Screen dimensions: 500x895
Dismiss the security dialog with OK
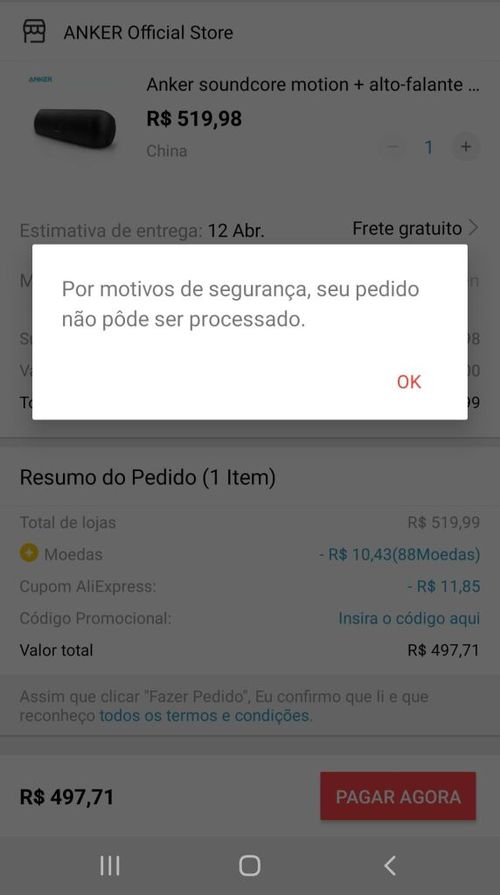tap(409, 381)
